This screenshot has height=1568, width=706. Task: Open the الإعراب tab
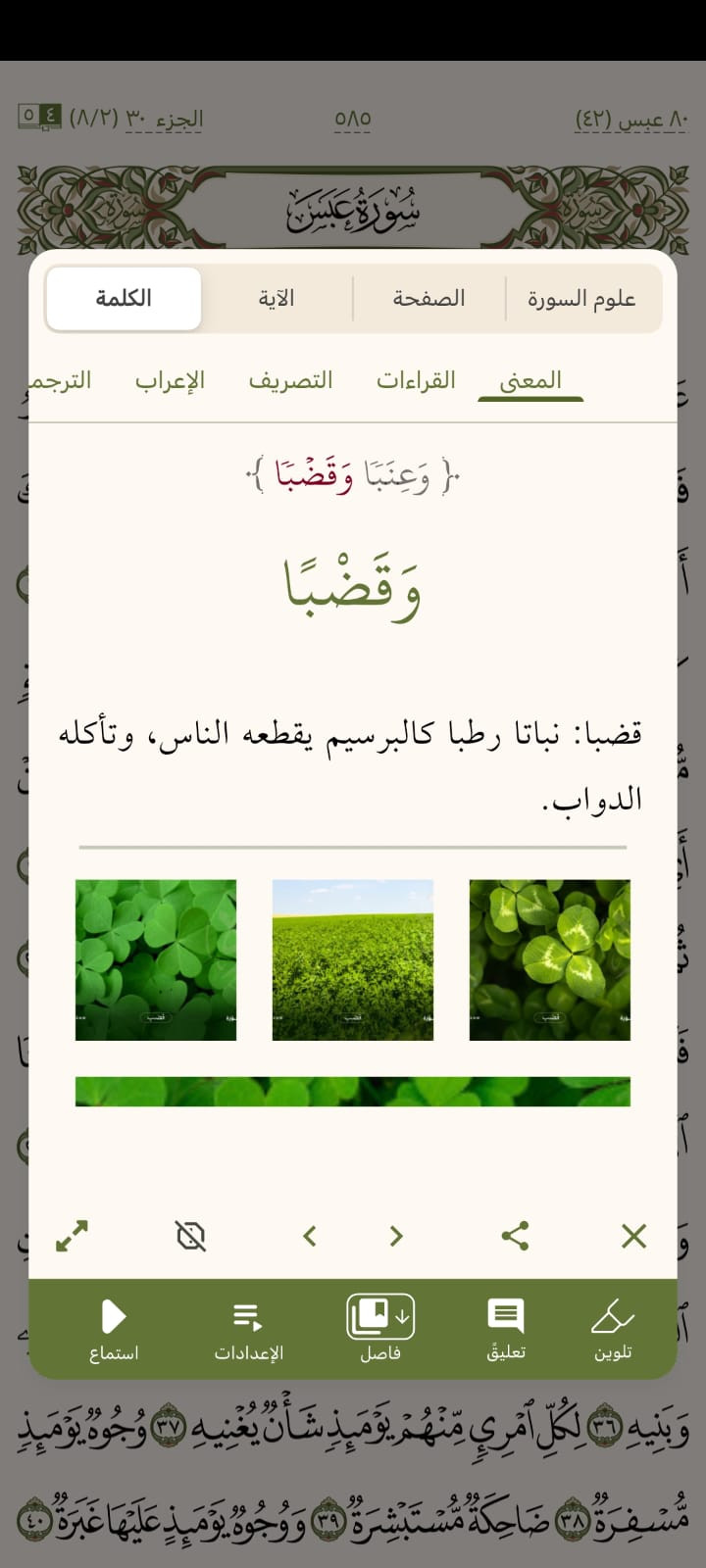click(170, 380)
